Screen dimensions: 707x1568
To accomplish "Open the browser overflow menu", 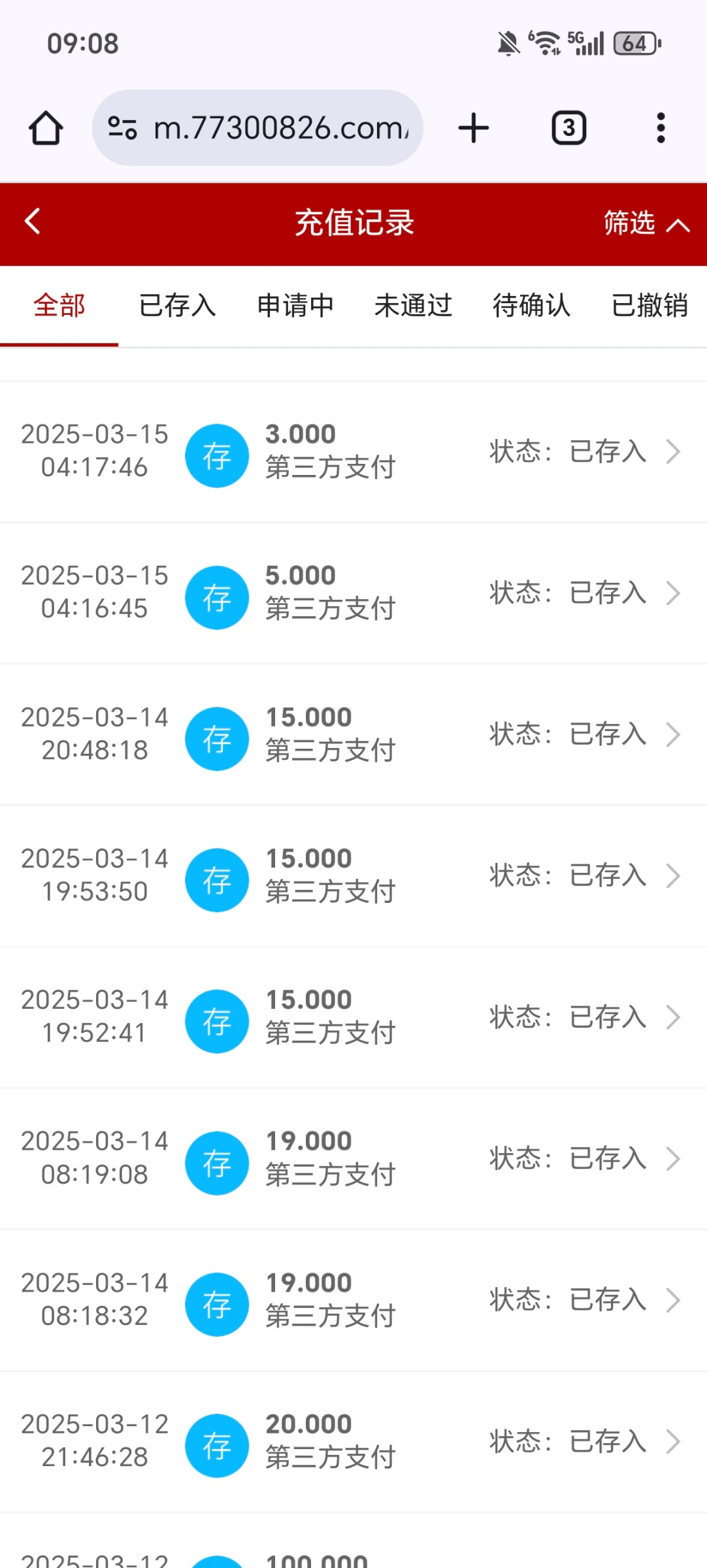I will [x=661, y=128].
